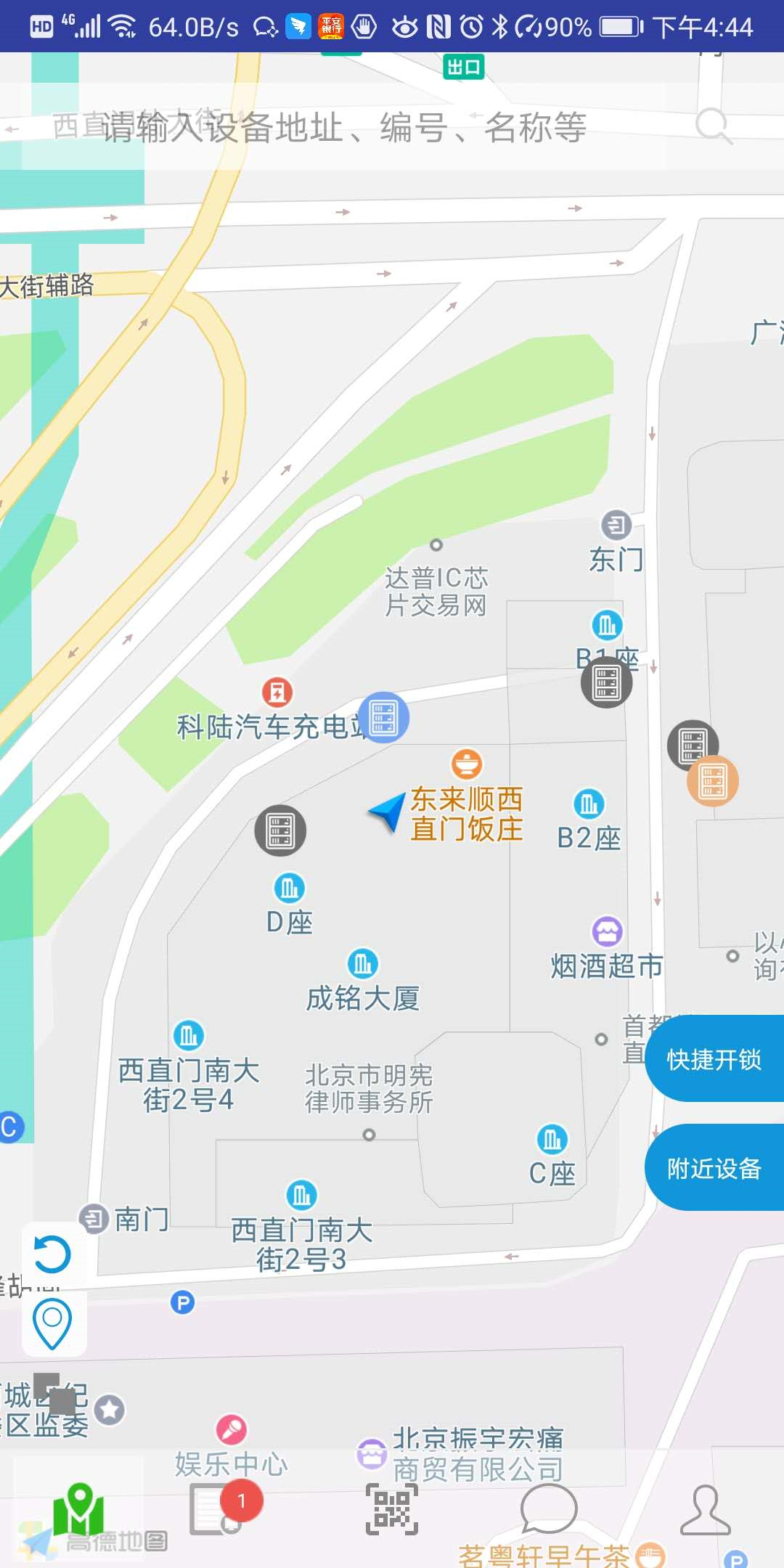Center map on my location pin
Viewport: 784px width, 1568px height.
(53, 1324)
